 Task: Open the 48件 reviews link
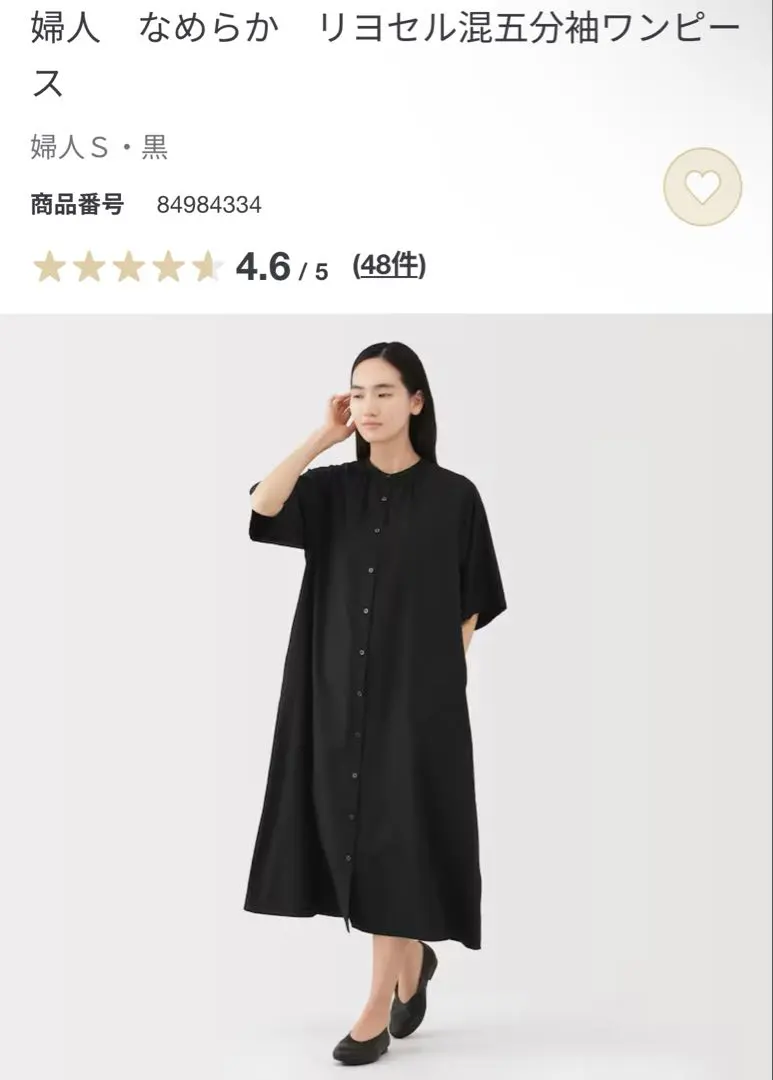tap(389, 266)
